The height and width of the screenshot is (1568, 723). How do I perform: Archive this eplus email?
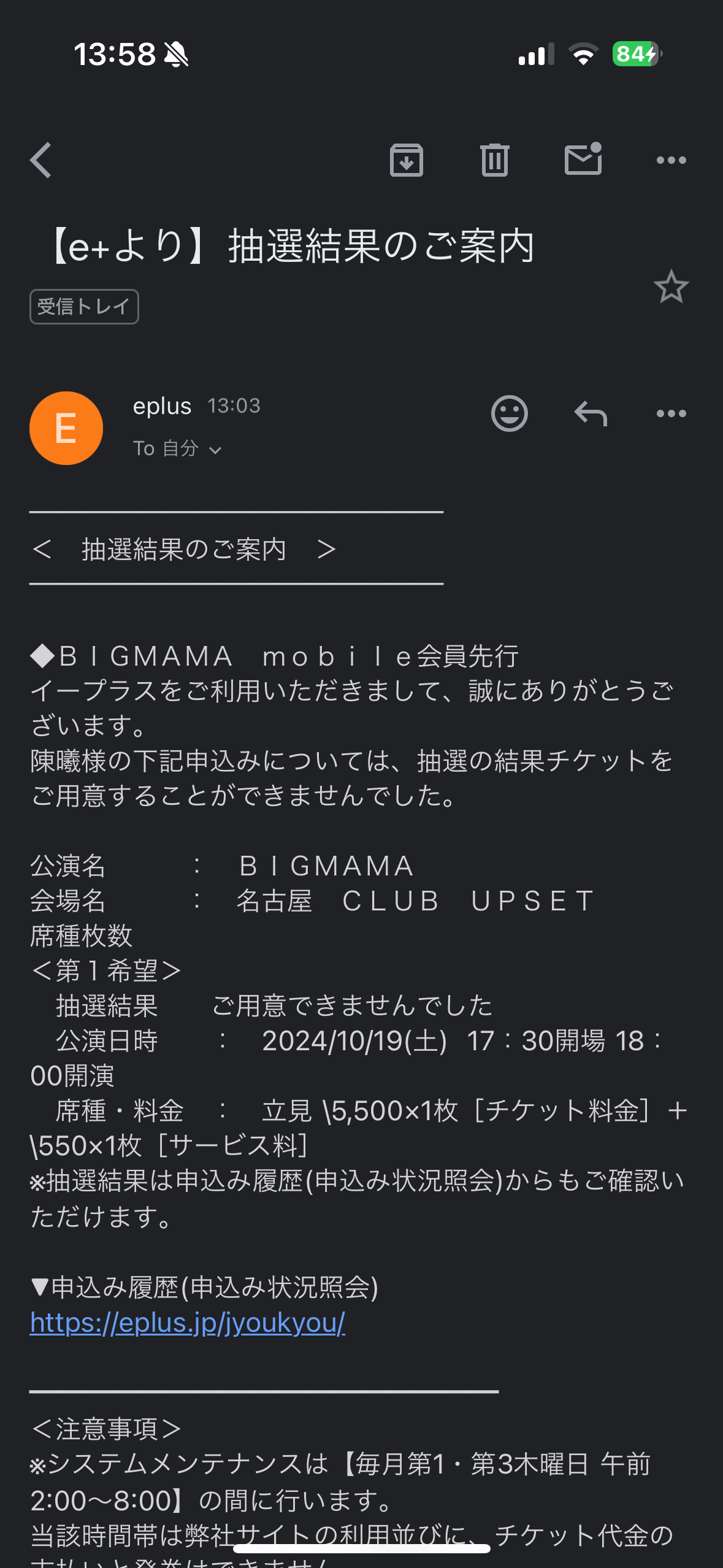coord(407,160)
